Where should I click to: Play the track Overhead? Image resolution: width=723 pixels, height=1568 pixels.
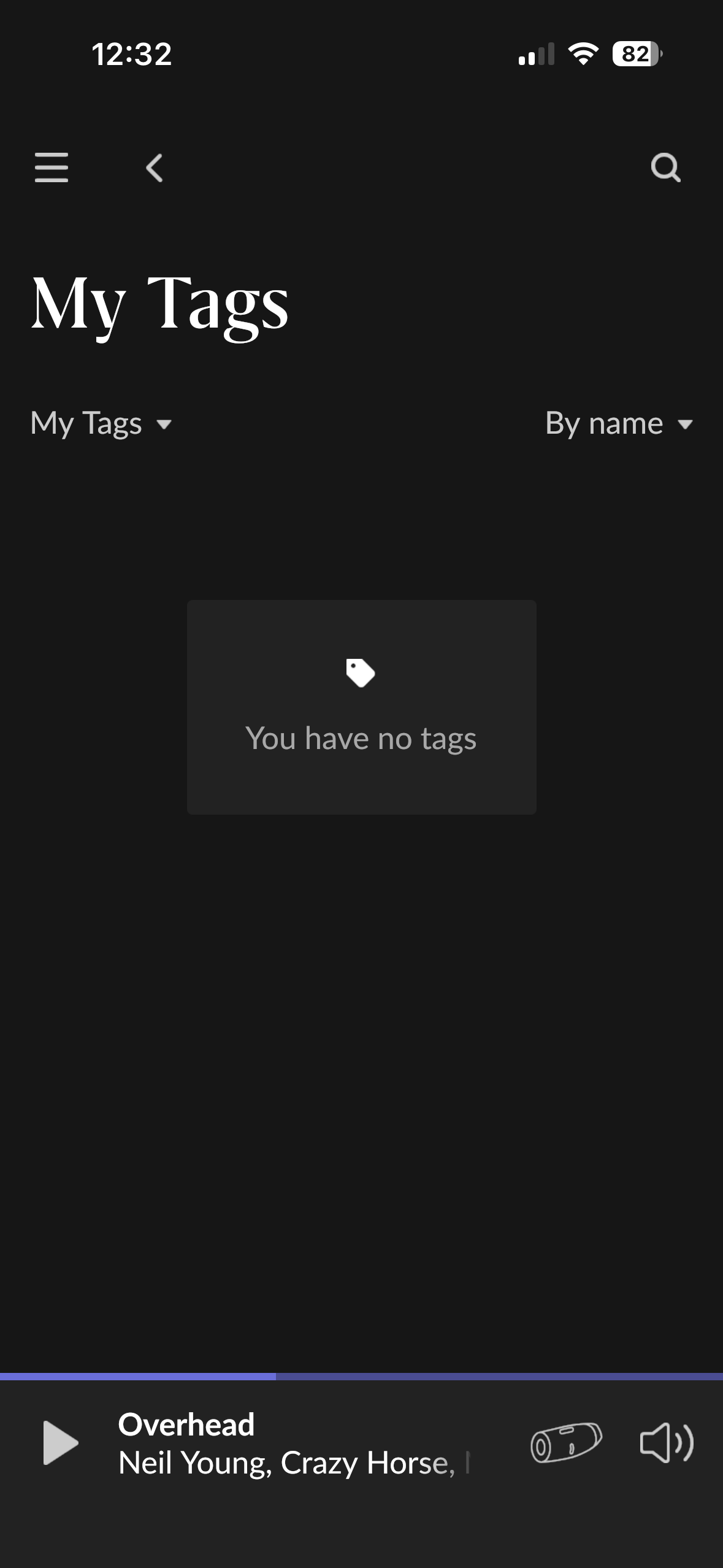(x=61, y=1443)
